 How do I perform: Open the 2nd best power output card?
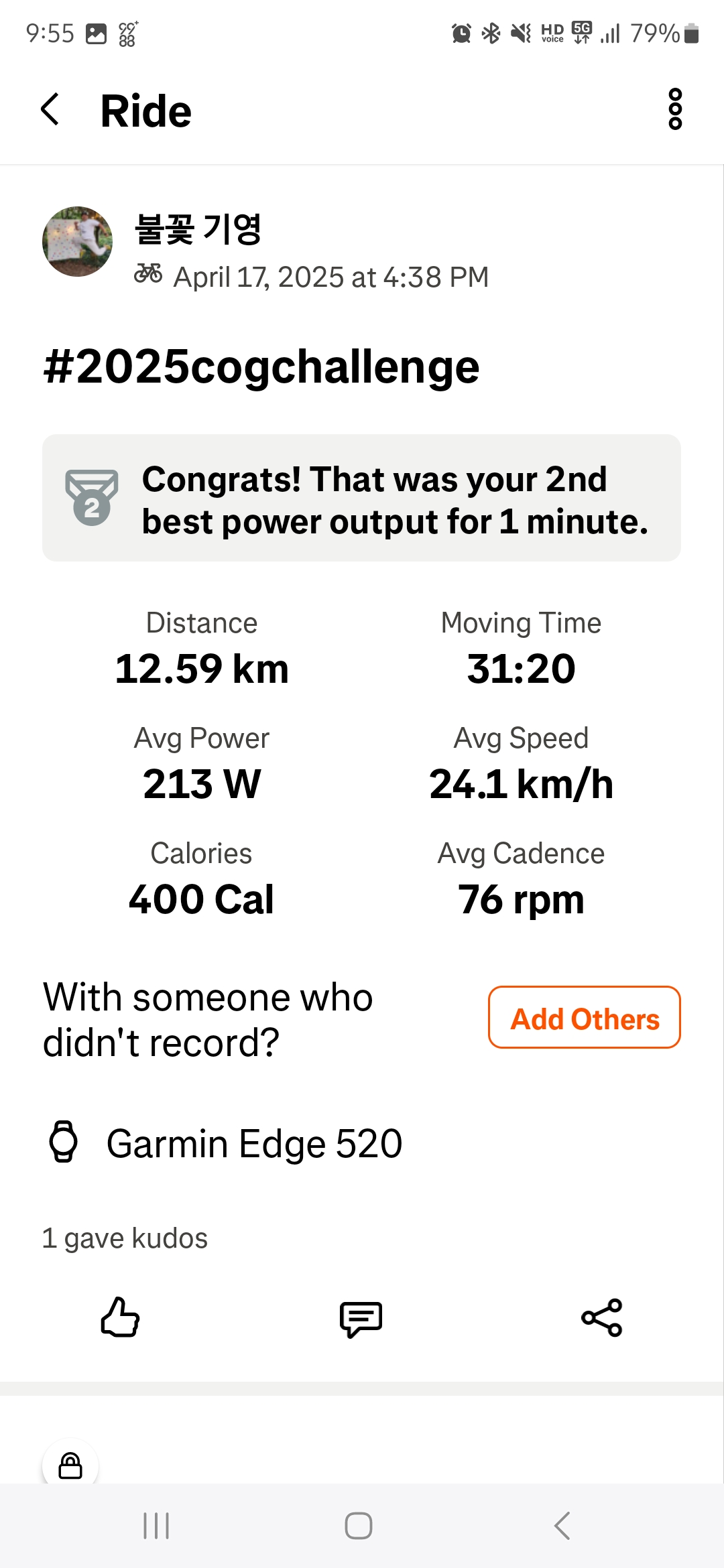pyautogui.click(x=361, y=498)
